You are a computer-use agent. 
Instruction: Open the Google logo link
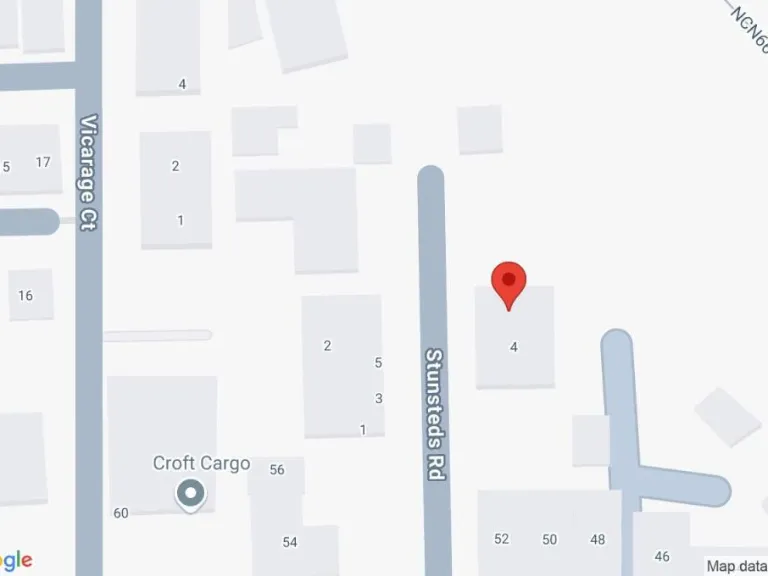pyautogui.click(x=16, y=560)
